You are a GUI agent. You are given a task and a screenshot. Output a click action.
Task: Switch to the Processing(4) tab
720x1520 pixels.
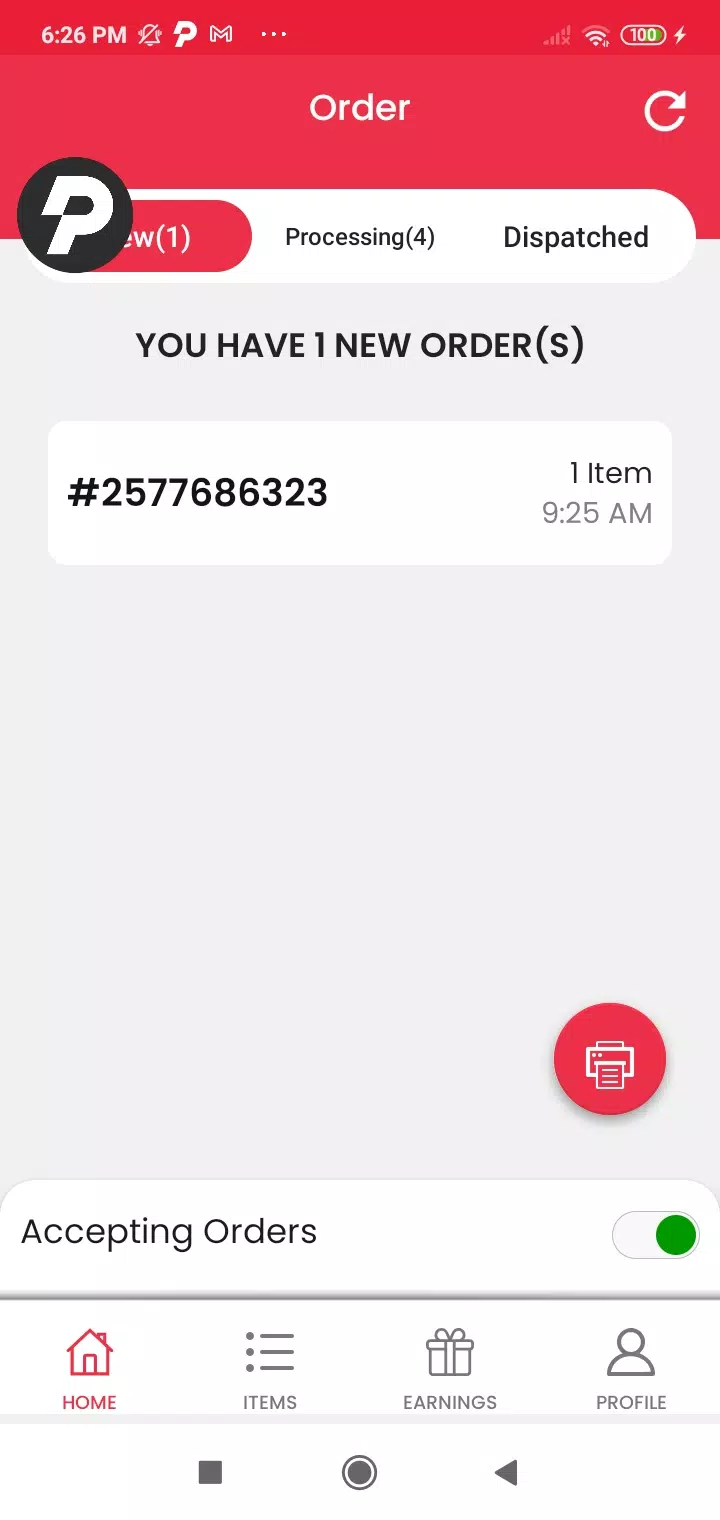[360, 237]
